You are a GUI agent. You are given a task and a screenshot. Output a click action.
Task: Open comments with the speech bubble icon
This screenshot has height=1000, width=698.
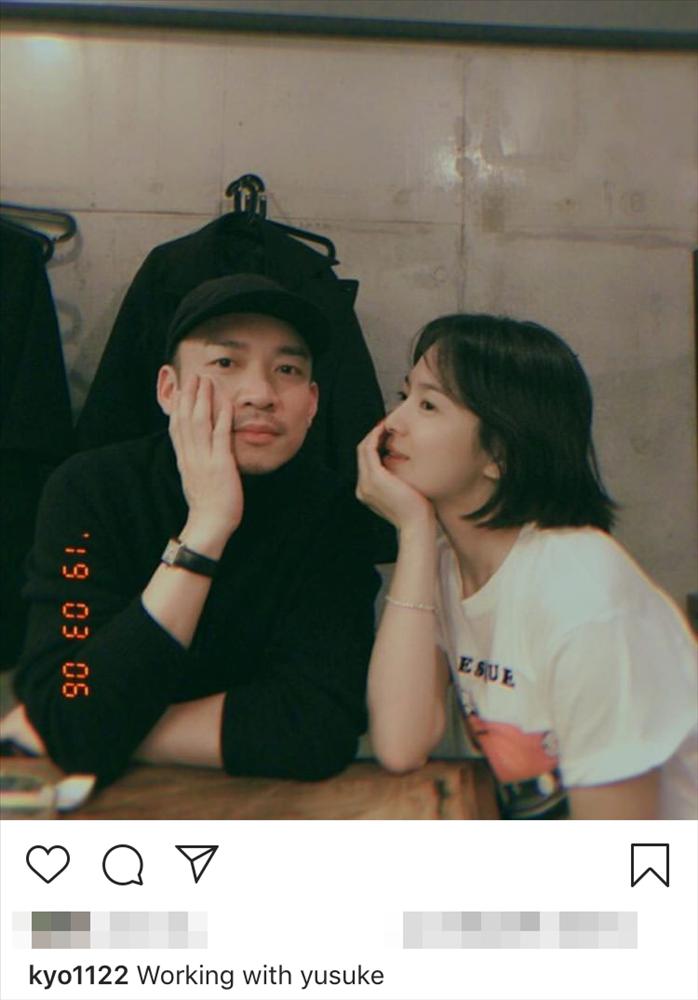pyautogui.click(x=123, y=865)
